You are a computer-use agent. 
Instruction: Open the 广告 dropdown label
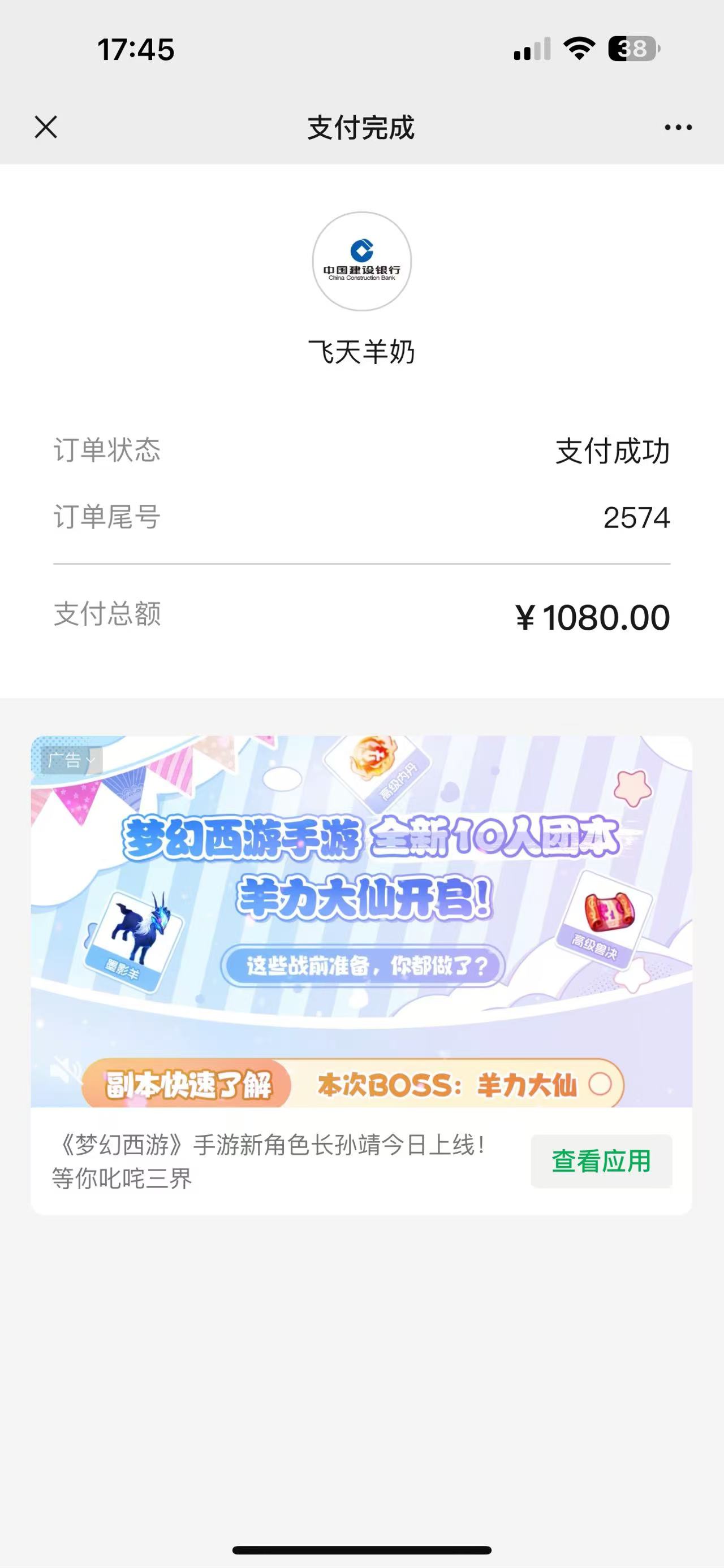tap(71, 760)
